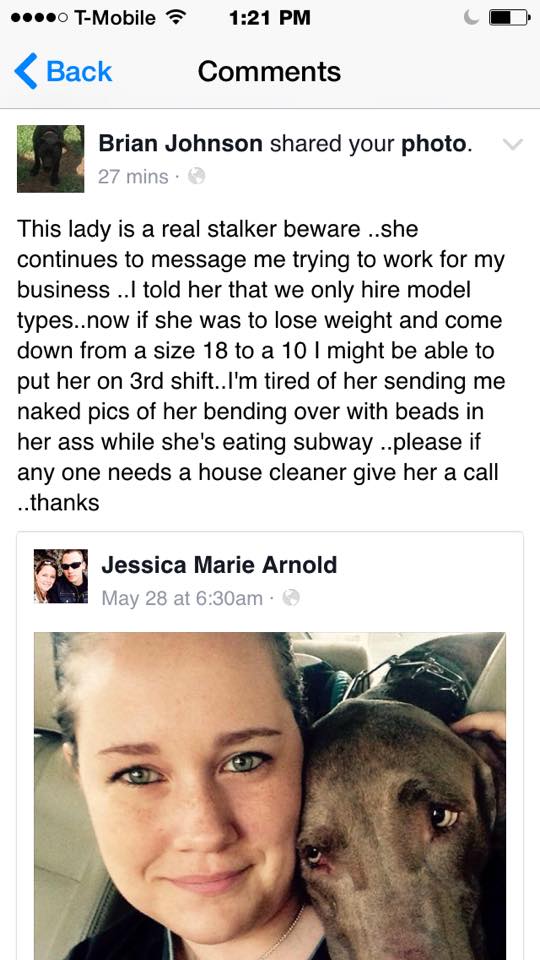Expand the post options chevron

(x=512, y=144)
